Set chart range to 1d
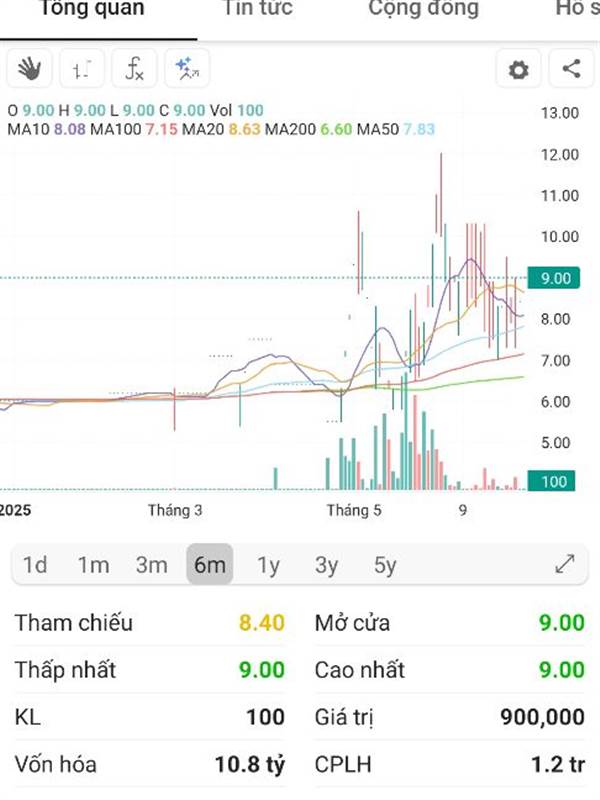 coord(35,565)
